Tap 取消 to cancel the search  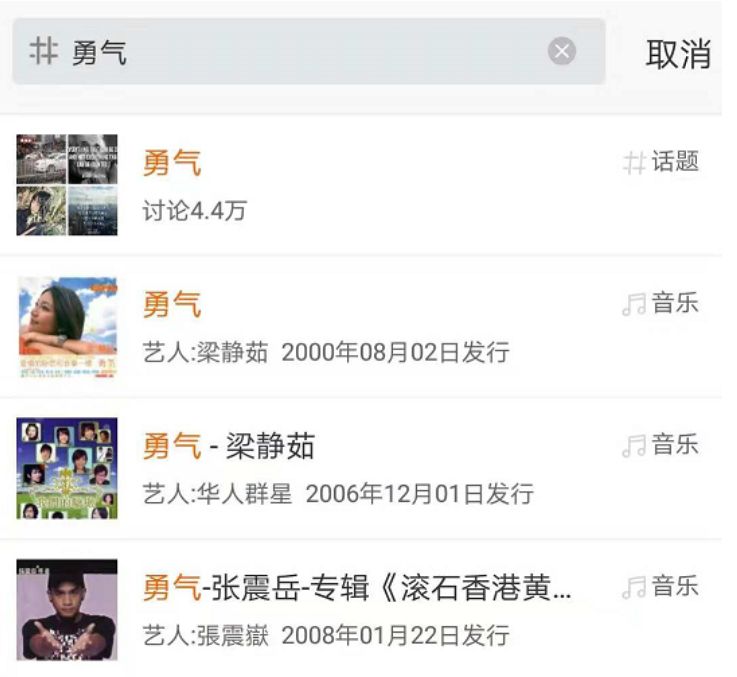[677, 54]
